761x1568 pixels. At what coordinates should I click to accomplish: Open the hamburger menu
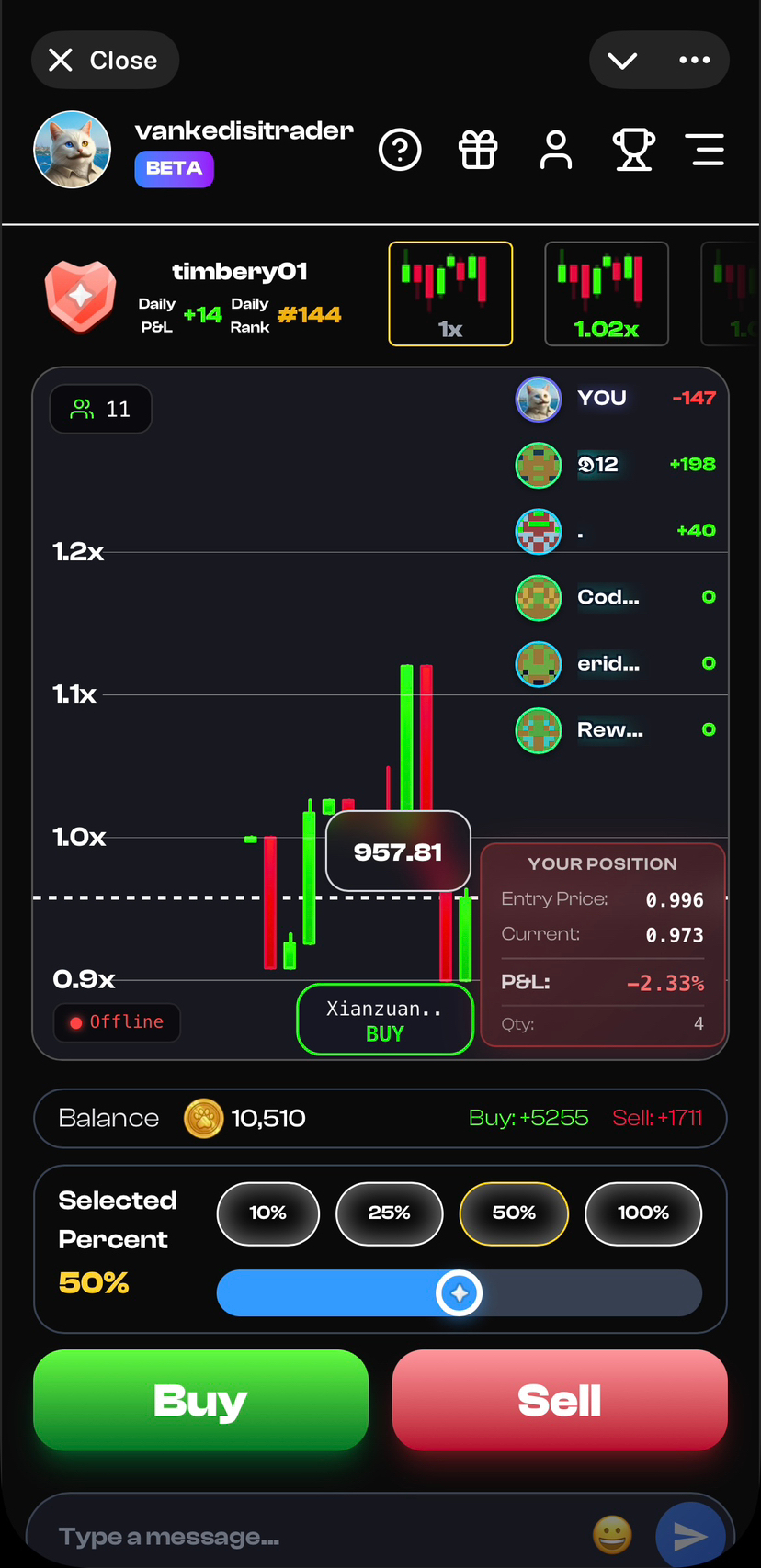(x=708, y=150)
